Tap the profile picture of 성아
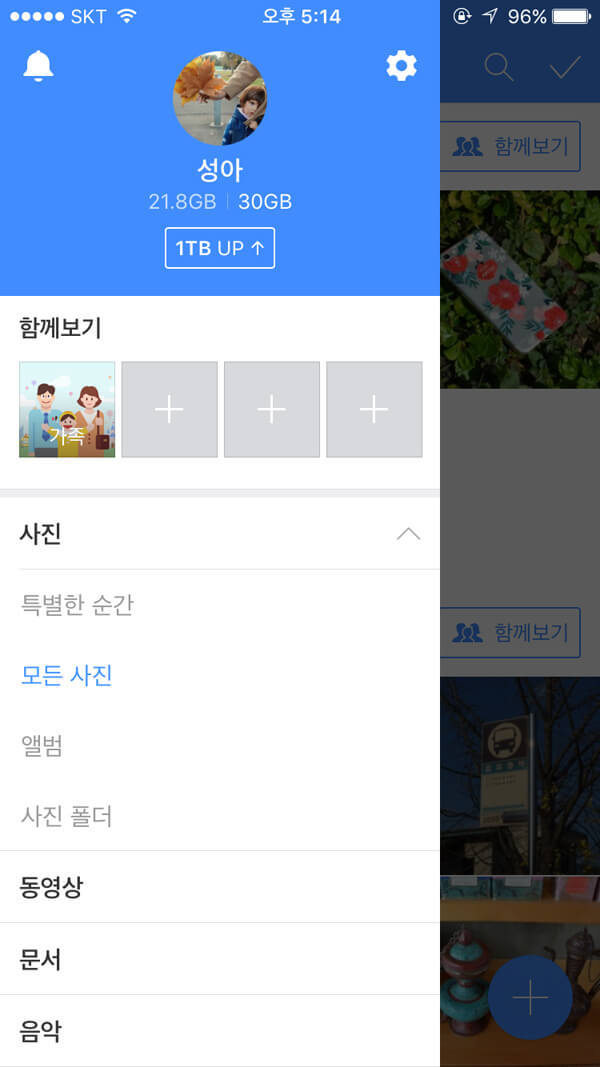Screen dimensions: 600x1067 coord(220,98)
